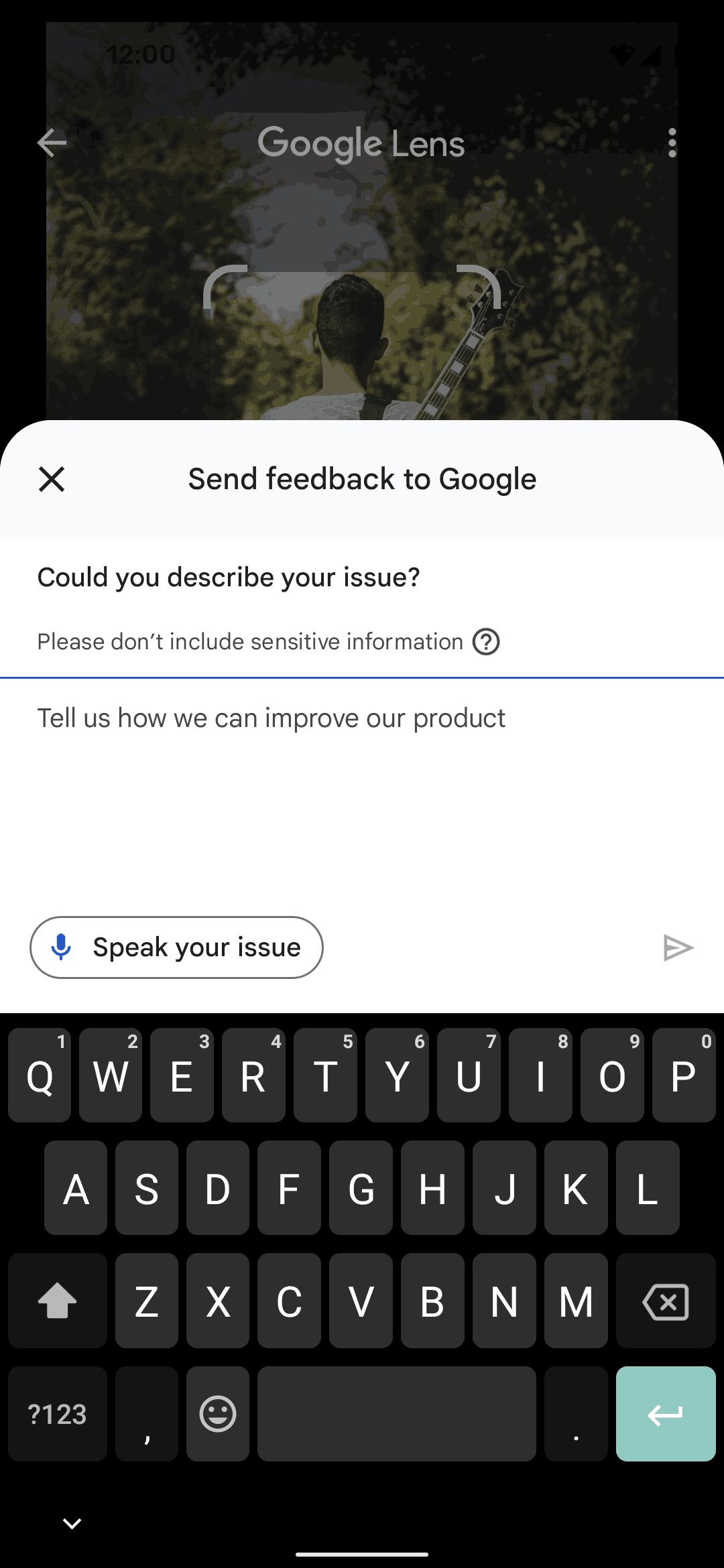Open the Google Lens overflow menu

click(x=672, y=143)
